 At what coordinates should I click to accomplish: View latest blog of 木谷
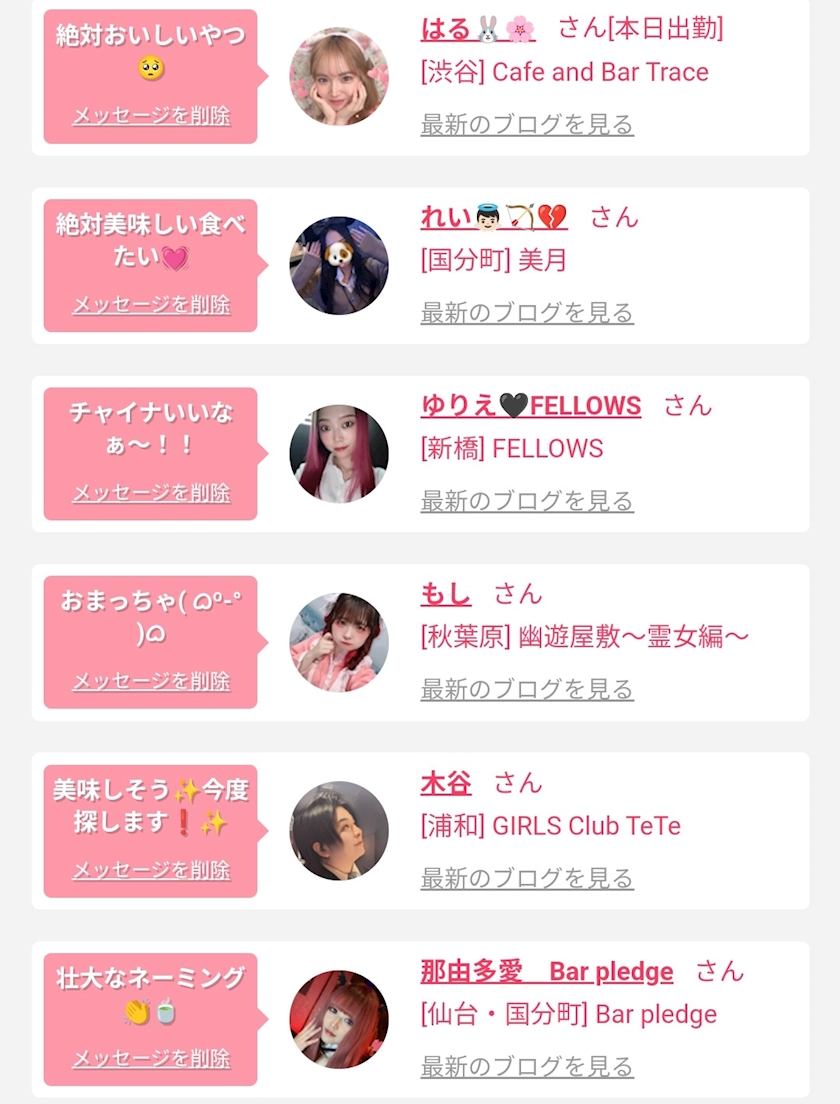point(527,878)
